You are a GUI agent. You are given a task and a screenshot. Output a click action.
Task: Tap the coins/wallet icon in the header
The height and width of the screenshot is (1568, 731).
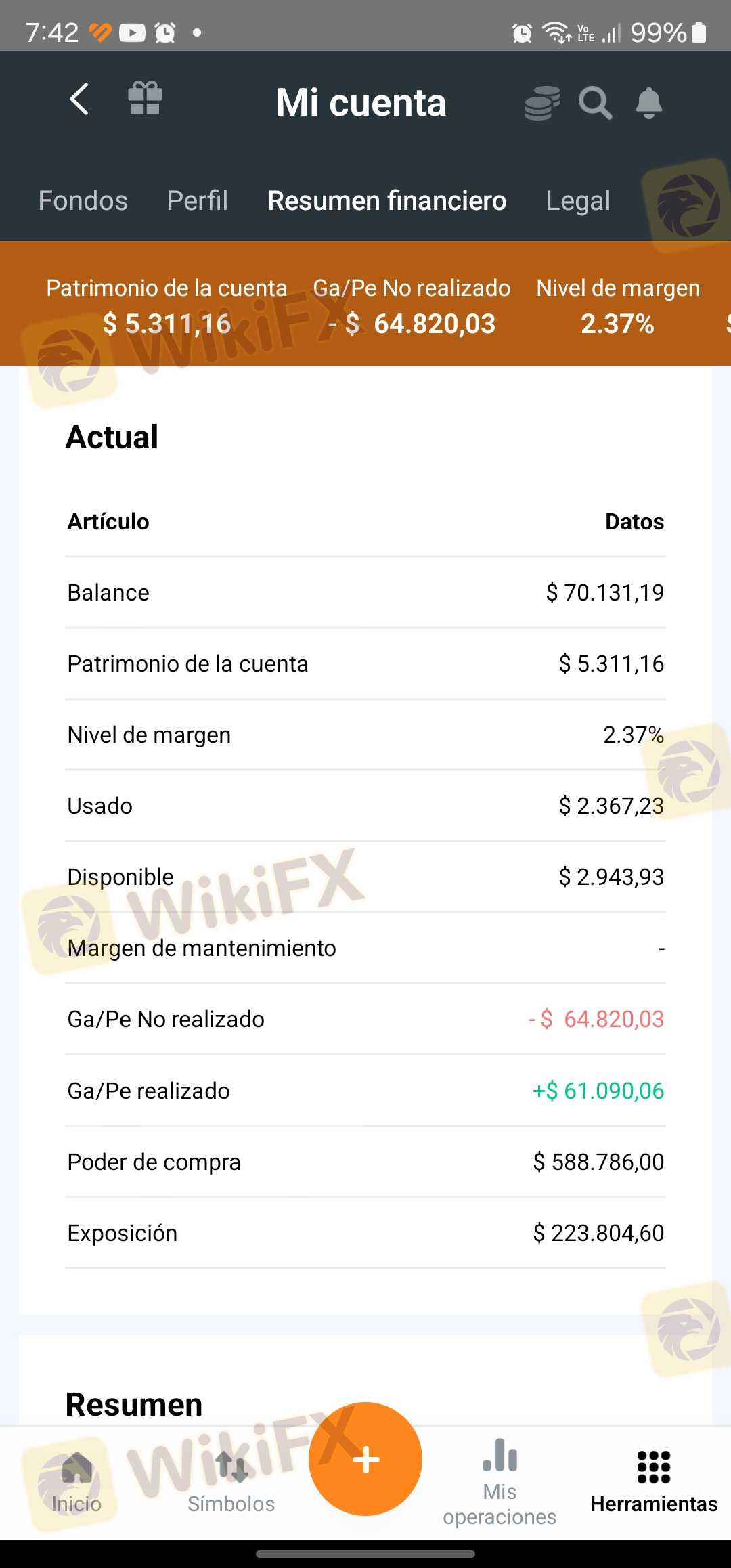coord(541,102)
